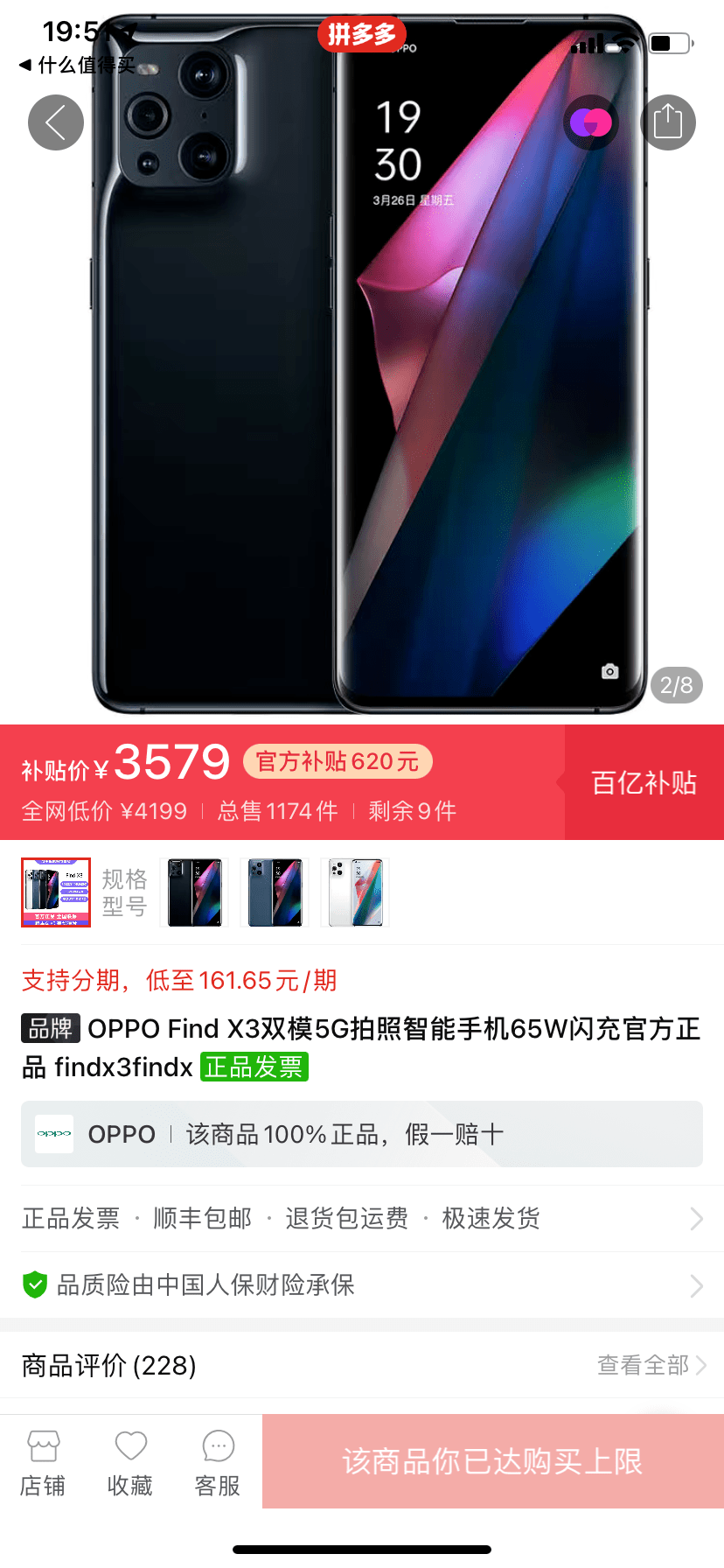
Task: View all product reviews via 查看全部
Action: (x=651, y=1365)
